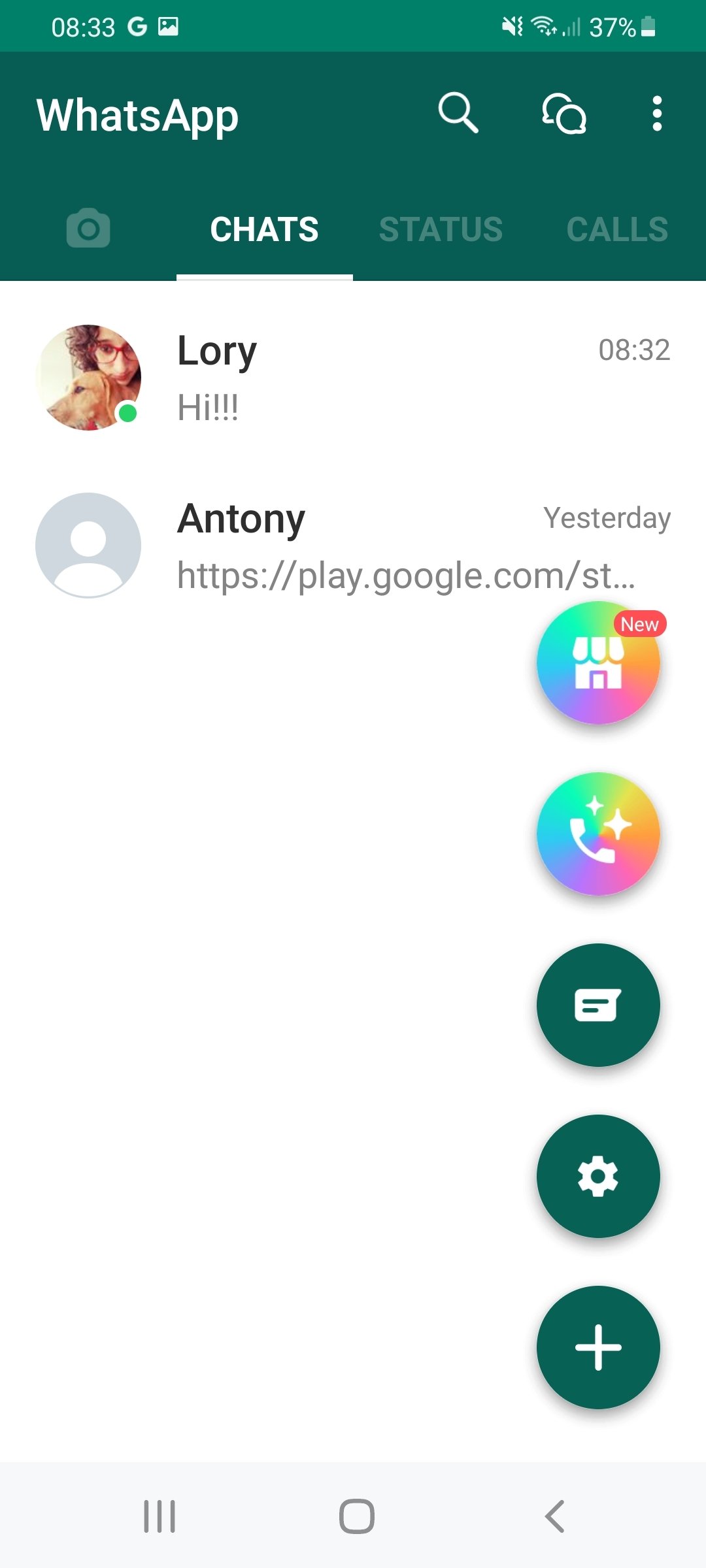Switch to the STATUS tab
Image resolution: width=706 pixels, height=1568 pixels.
coord(442,229)
